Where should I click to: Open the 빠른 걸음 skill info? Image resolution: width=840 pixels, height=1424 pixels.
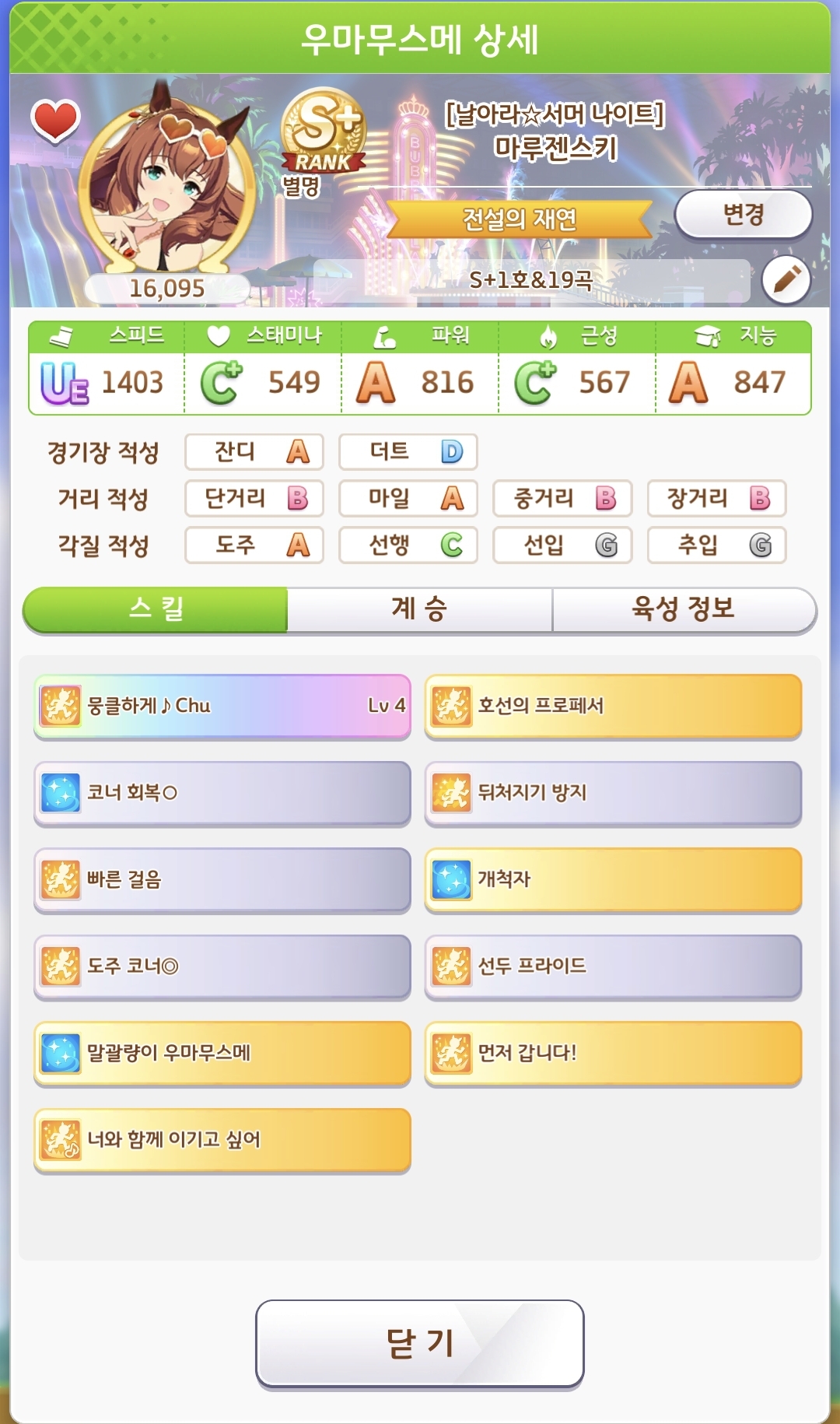pos(222,879)
